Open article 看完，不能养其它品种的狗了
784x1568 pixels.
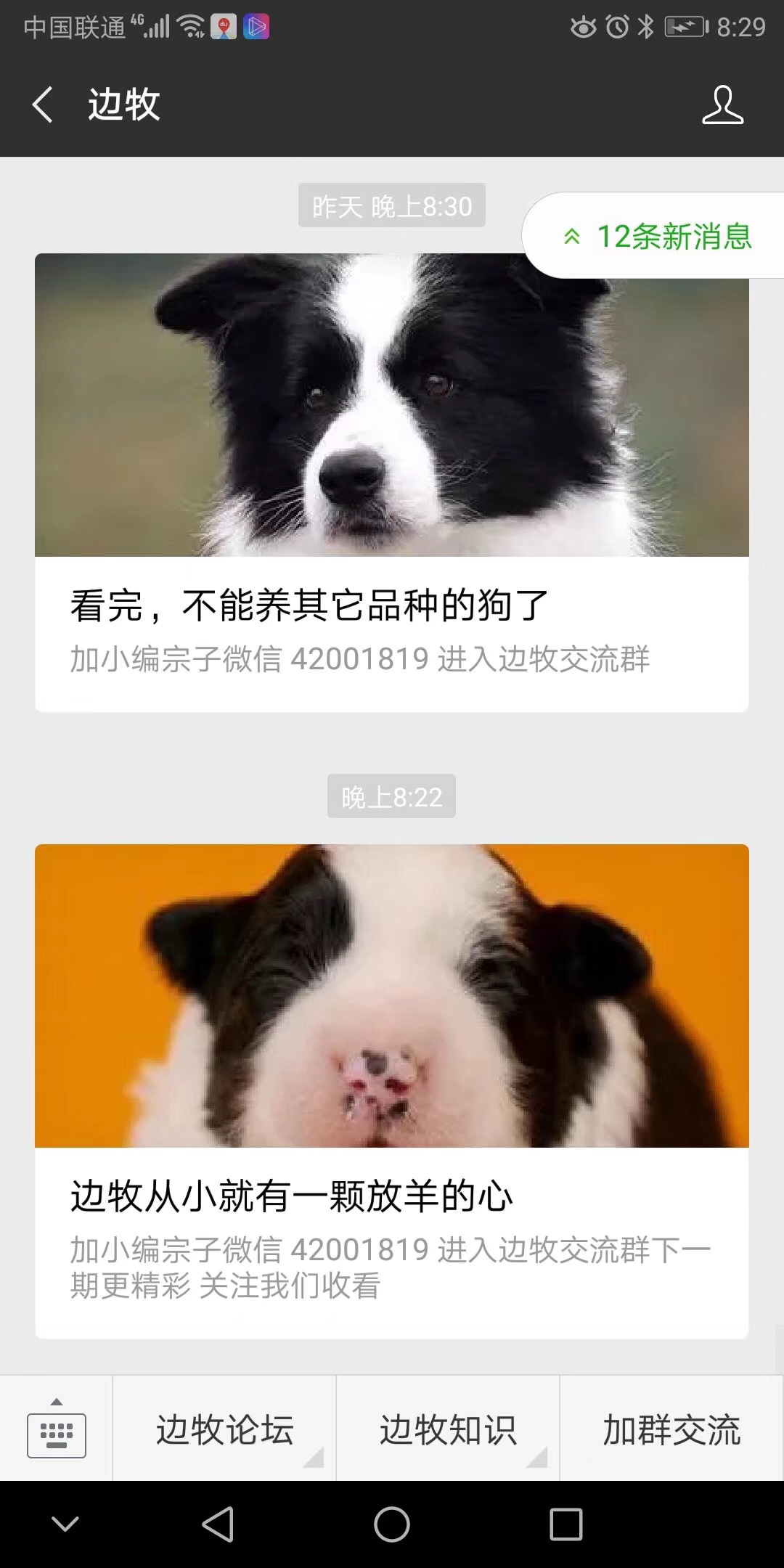pos(391,481)
